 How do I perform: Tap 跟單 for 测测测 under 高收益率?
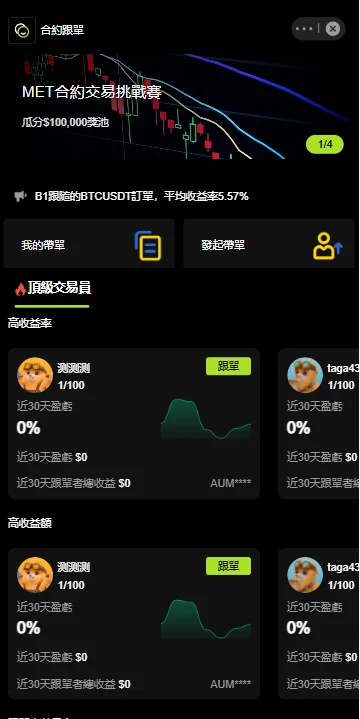click(x=228, y=366)
